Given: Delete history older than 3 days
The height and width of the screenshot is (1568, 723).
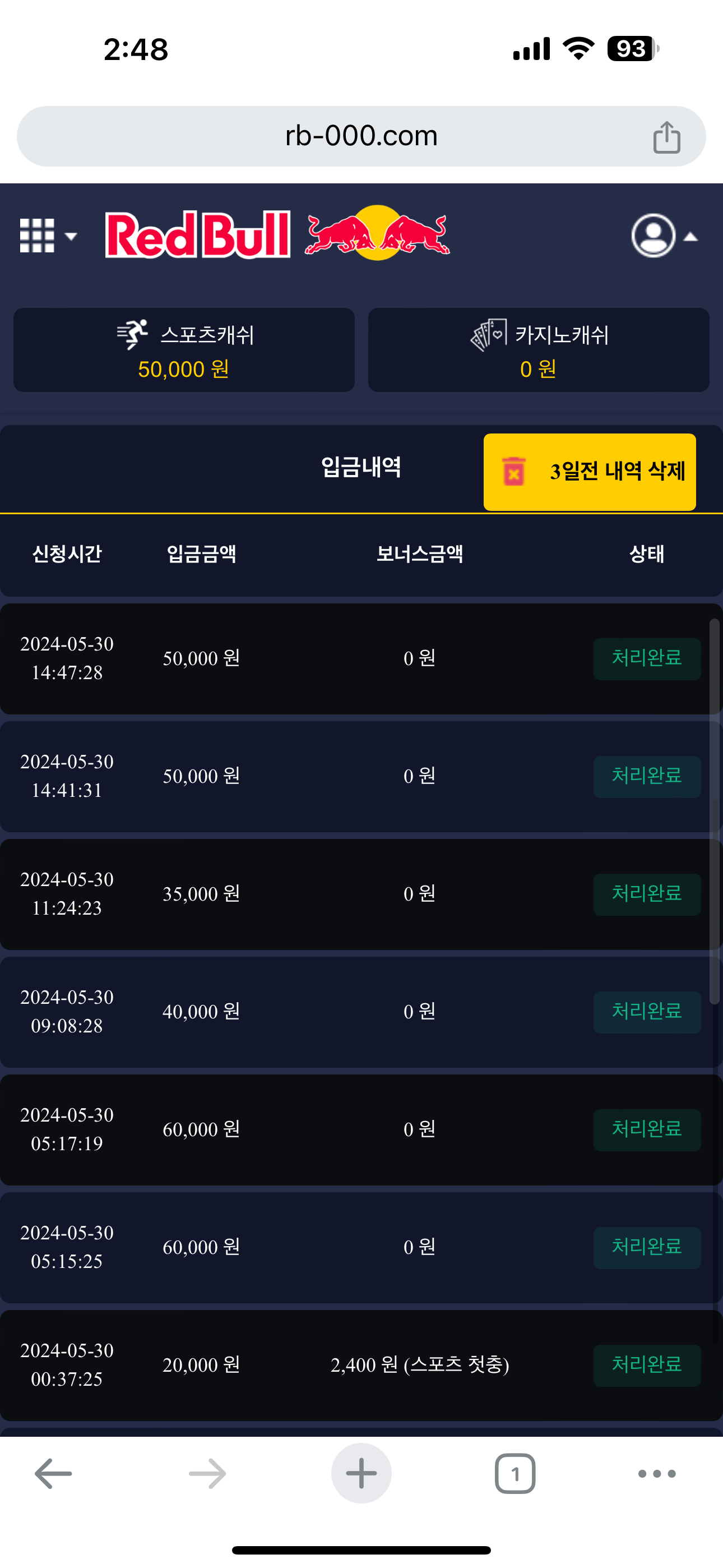Looking at the screenshot, I should (589, 472).
